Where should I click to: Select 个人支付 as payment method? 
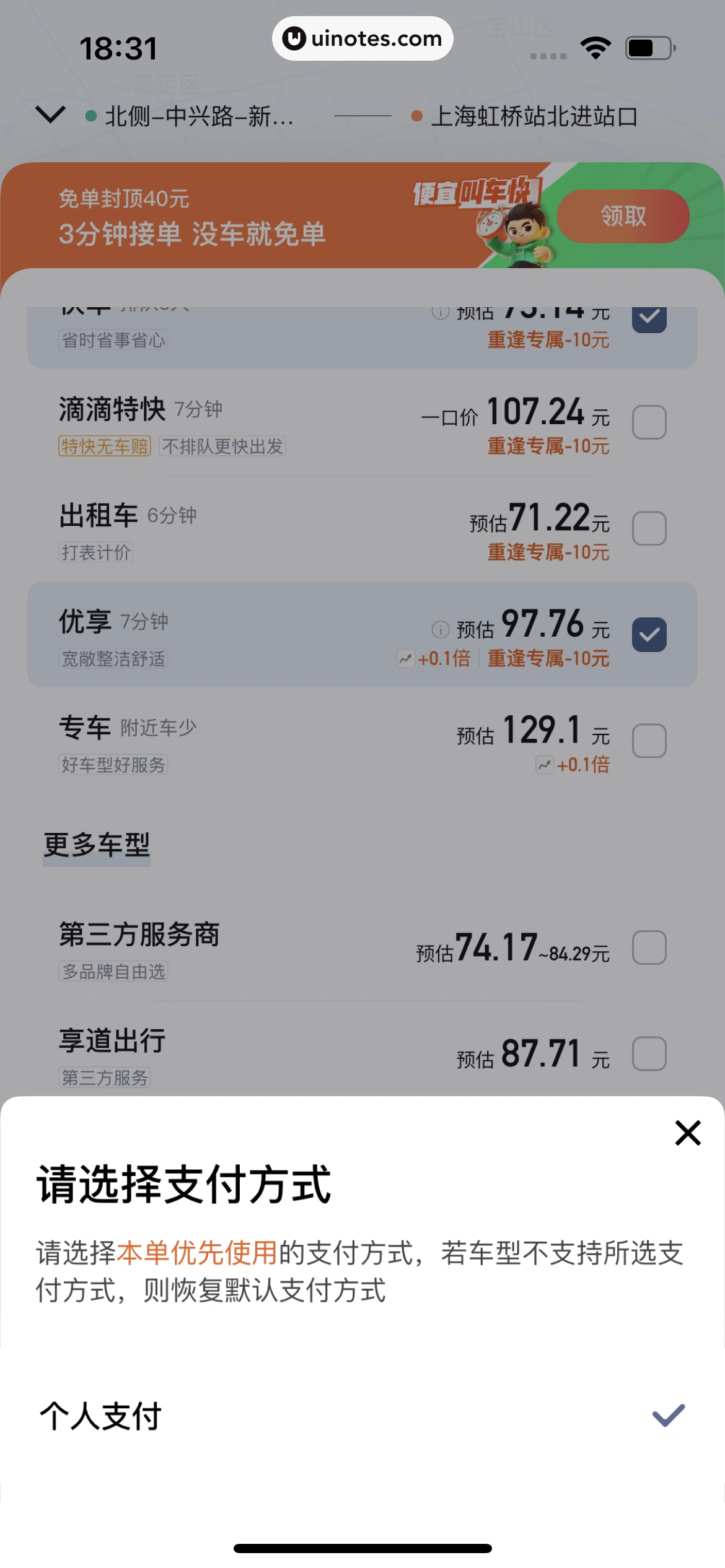(x=362, y=1416)
